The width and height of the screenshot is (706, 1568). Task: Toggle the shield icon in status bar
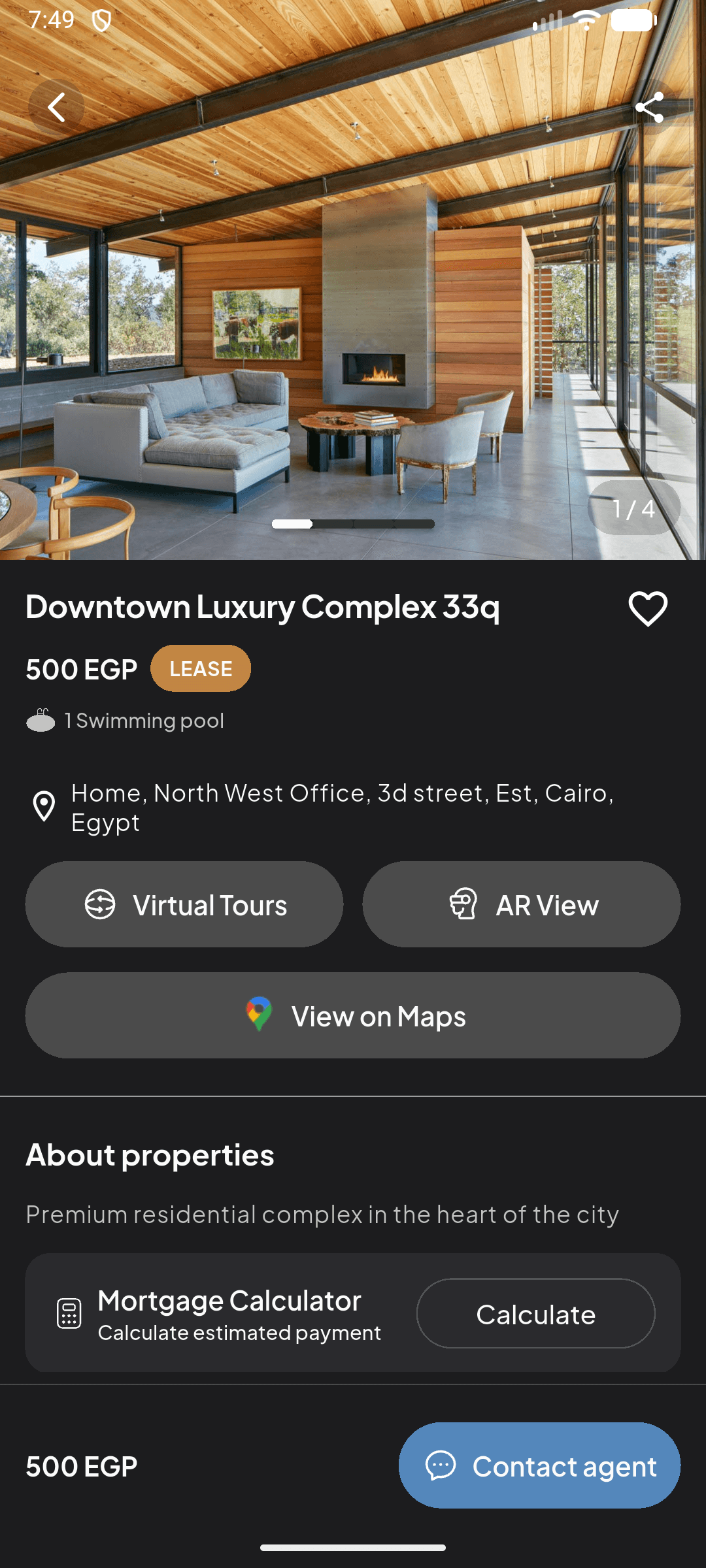(x=102, y=20)
